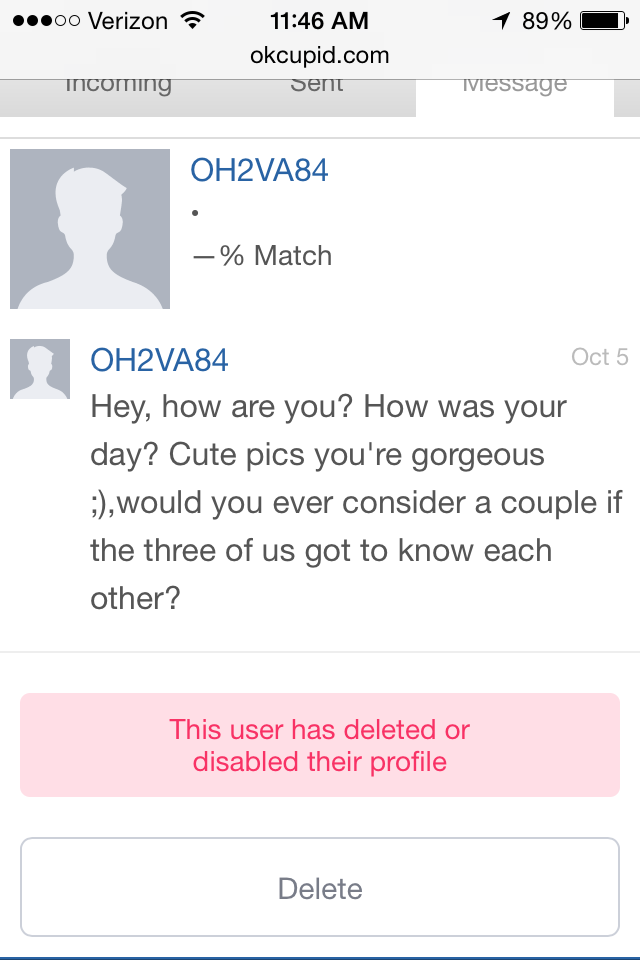Delete this message thread
640x960 pixels.
point(320,888)
